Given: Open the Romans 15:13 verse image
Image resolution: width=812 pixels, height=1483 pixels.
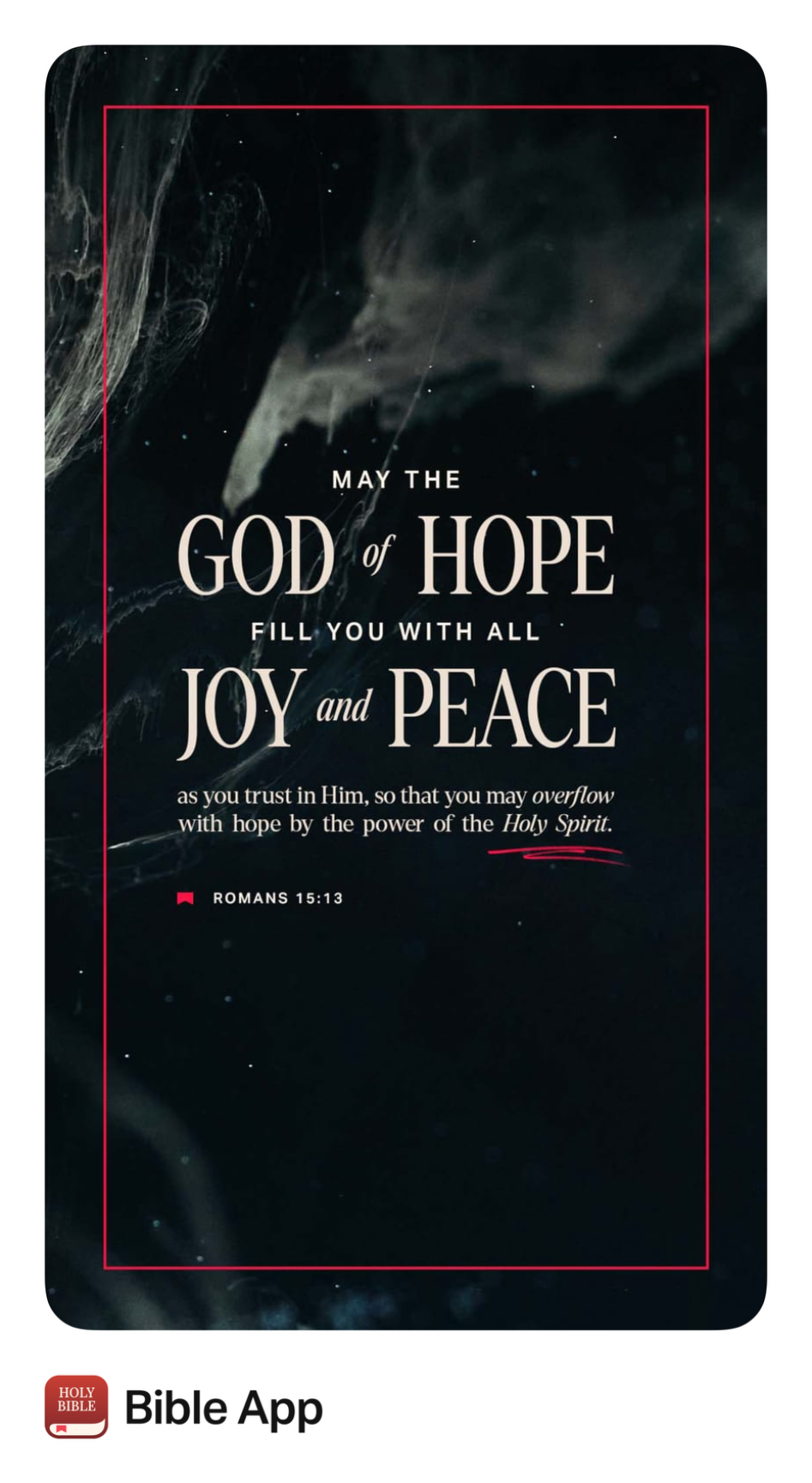Looking at the screenshot, I should click(x=406, y=687).
